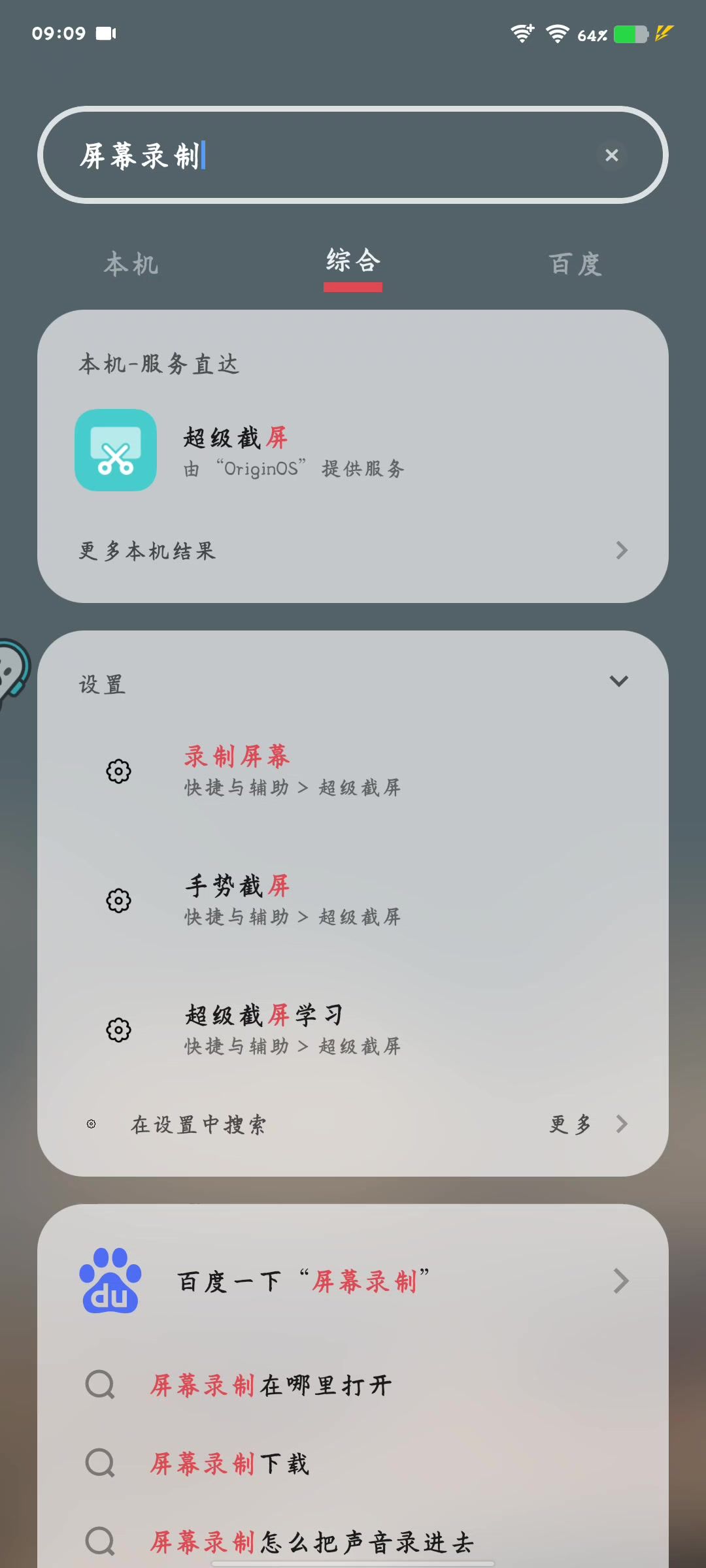Switch to the 百度 tab
Viewport: 706px width, 1568px height.
coord(575,265)
